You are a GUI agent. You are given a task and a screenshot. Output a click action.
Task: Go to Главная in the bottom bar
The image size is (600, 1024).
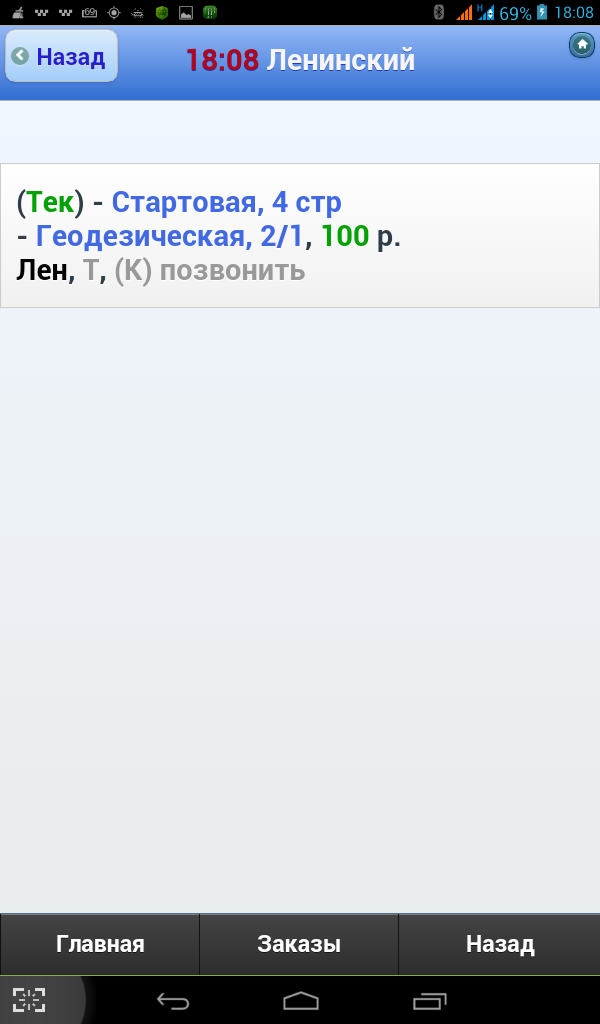(100, 944)
